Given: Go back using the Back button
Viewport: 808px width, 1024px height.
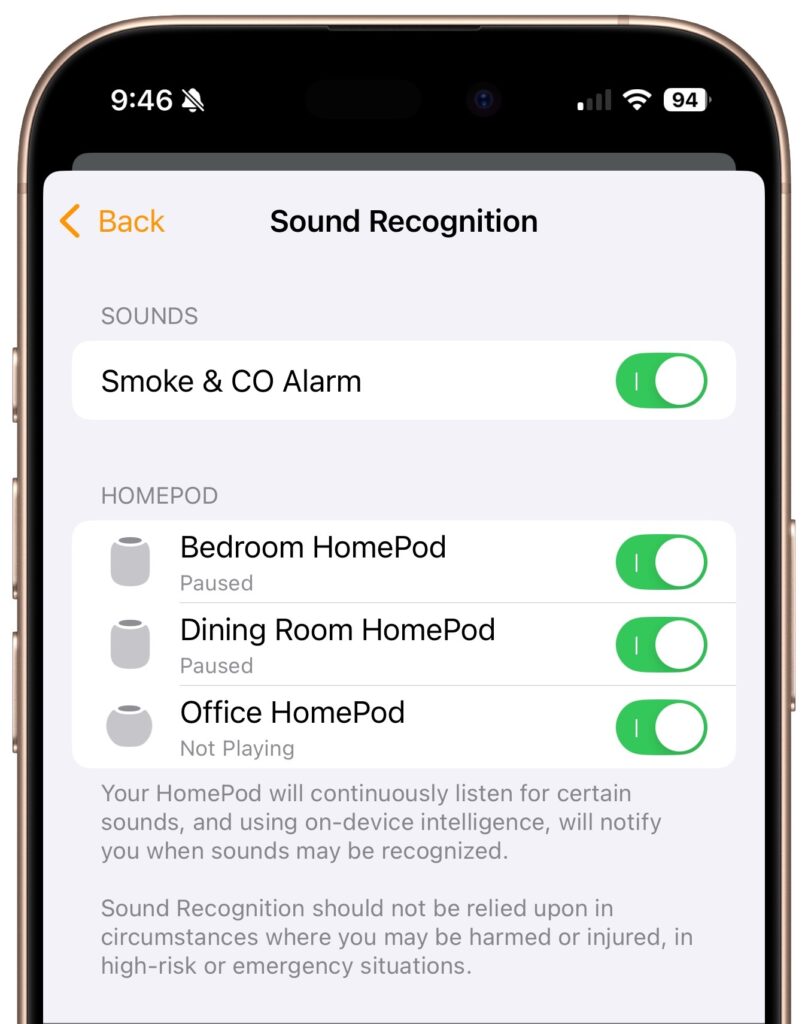Looking at the screenshot, I should tap(112, 221).
